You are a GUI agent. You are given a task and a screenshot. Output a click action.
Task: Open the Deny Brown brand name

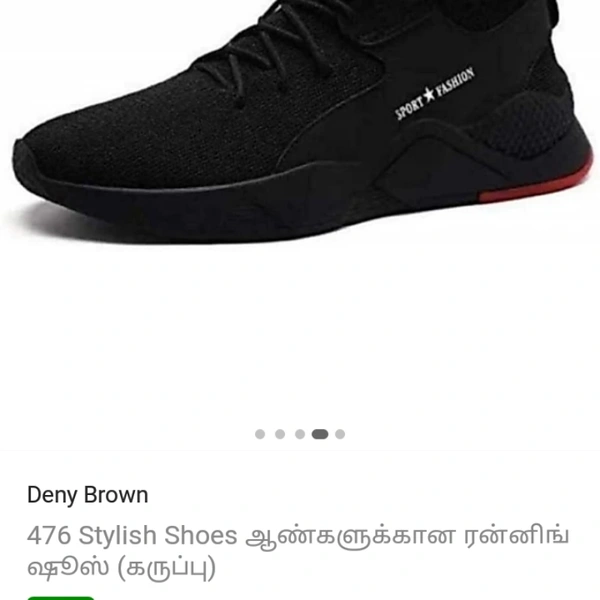tap(87, 495)
